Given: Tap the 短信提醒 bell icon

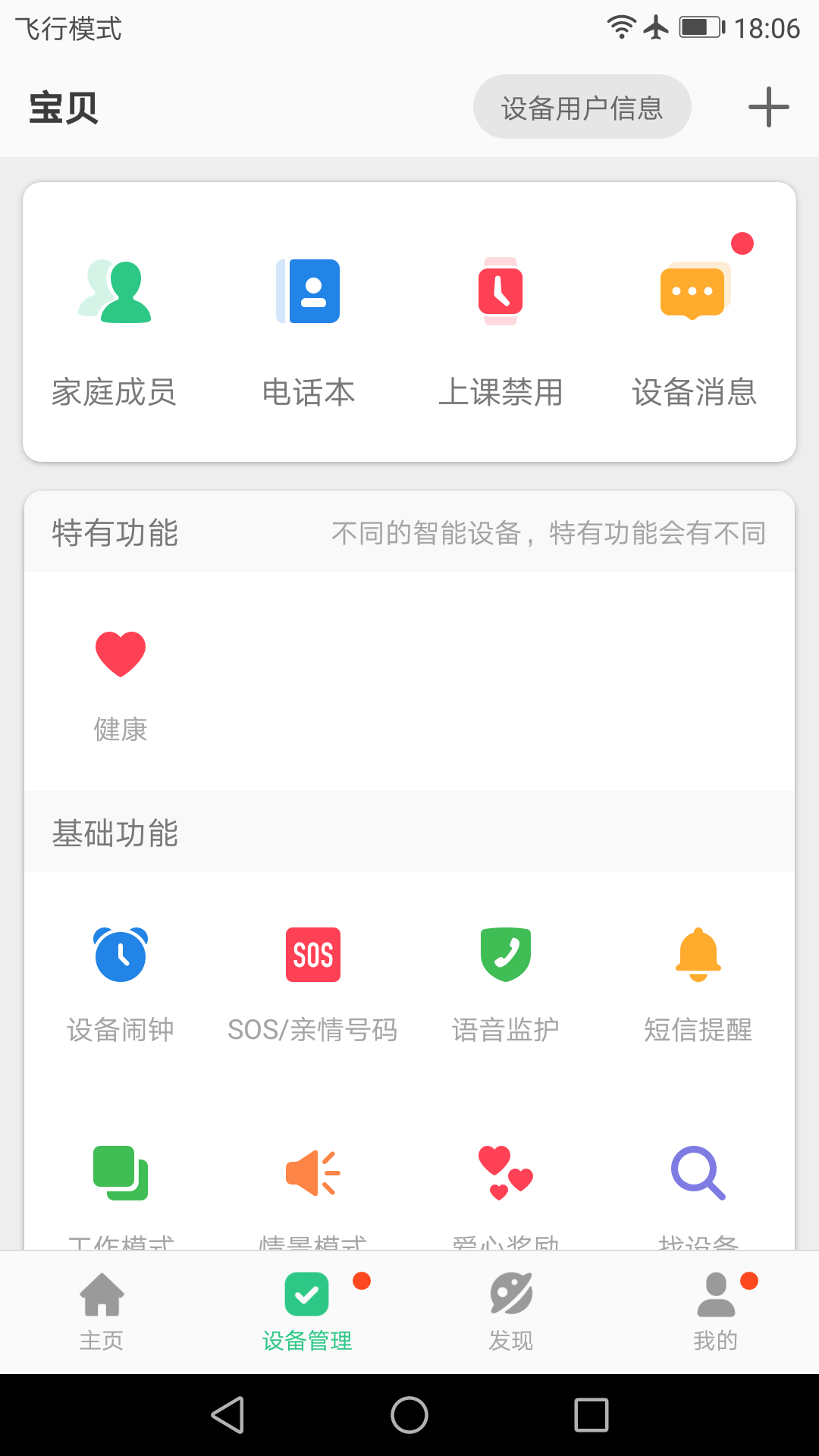Looking at the screenshot, I should (x=699, y=954).
